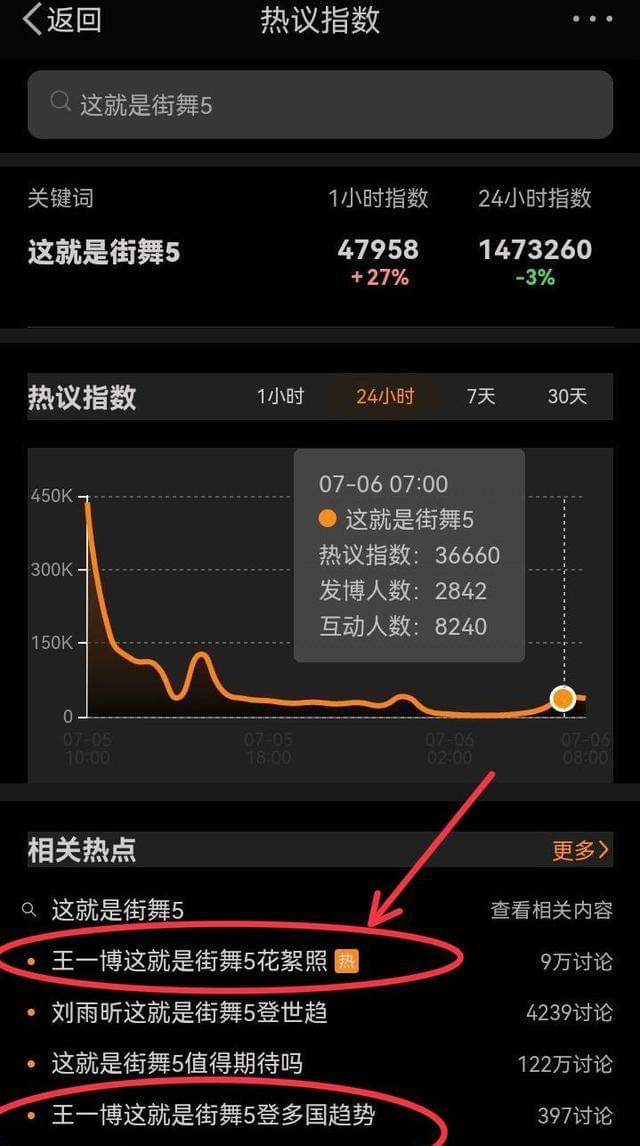Open topic 王一博这就是街舞5登多国趋势
The image size is (640, 1146).
click(x=214, y=1113)
